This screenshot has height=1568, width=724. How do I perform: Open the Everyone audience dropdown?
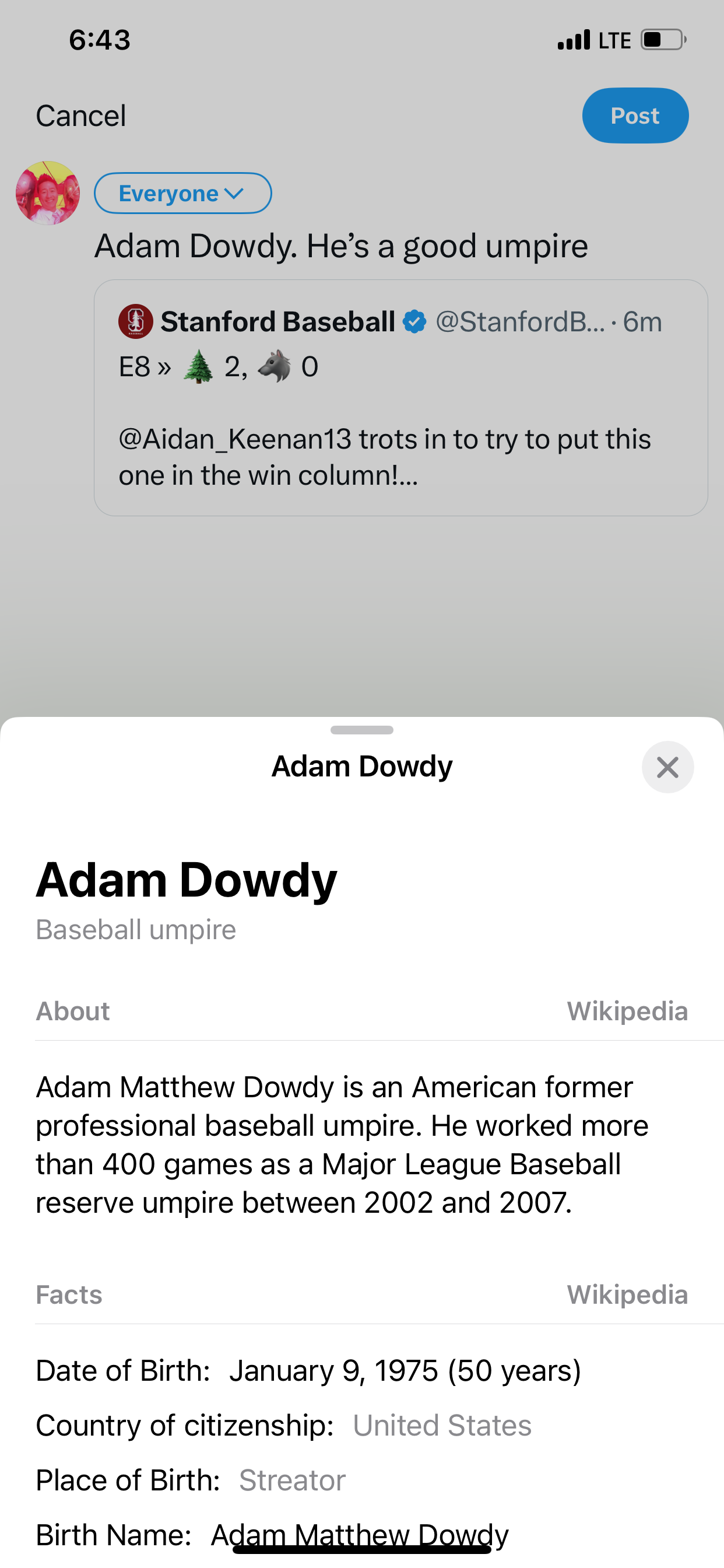(x=182, y=194)
